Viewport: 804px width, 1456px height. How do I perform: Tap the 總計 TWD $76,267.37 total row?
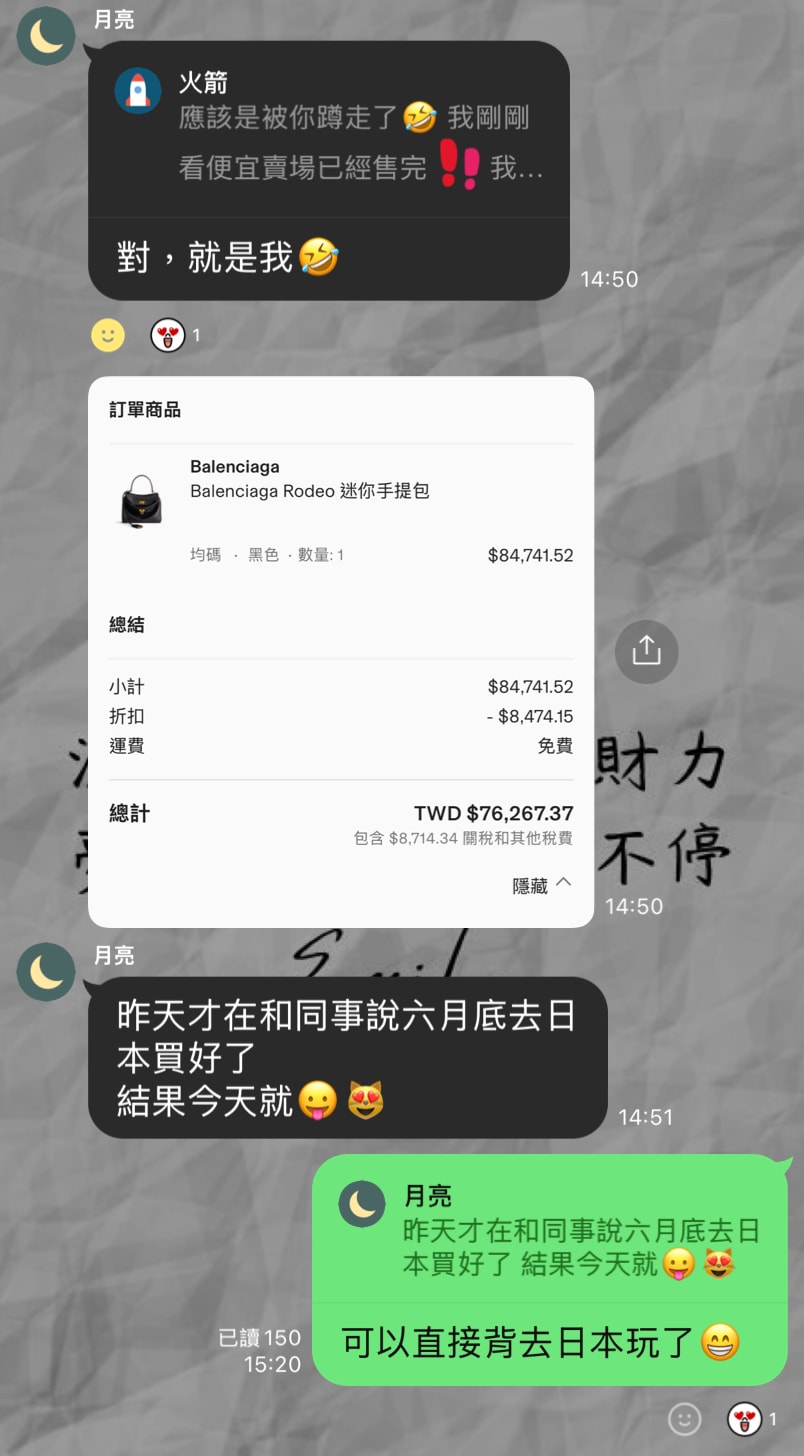point(340,813)
